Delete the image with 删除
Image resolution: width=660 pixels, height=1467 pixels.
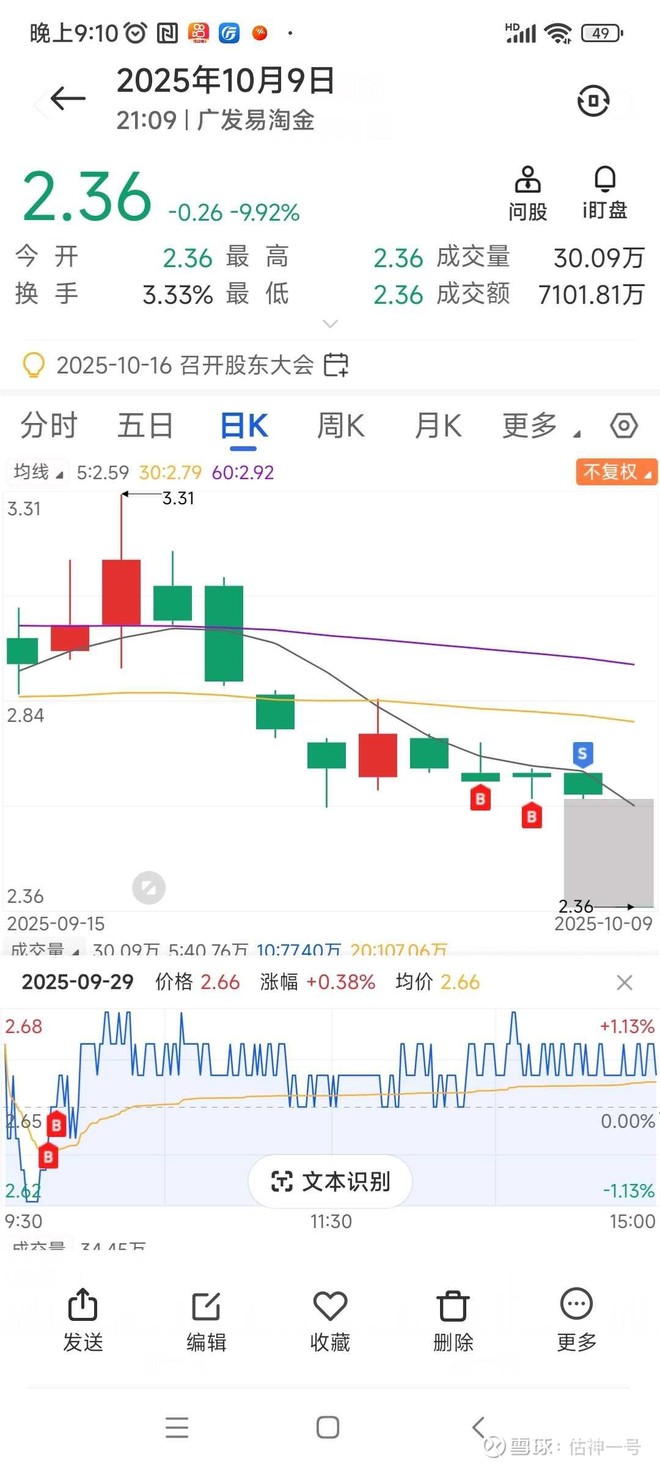tap(453, 1320)
